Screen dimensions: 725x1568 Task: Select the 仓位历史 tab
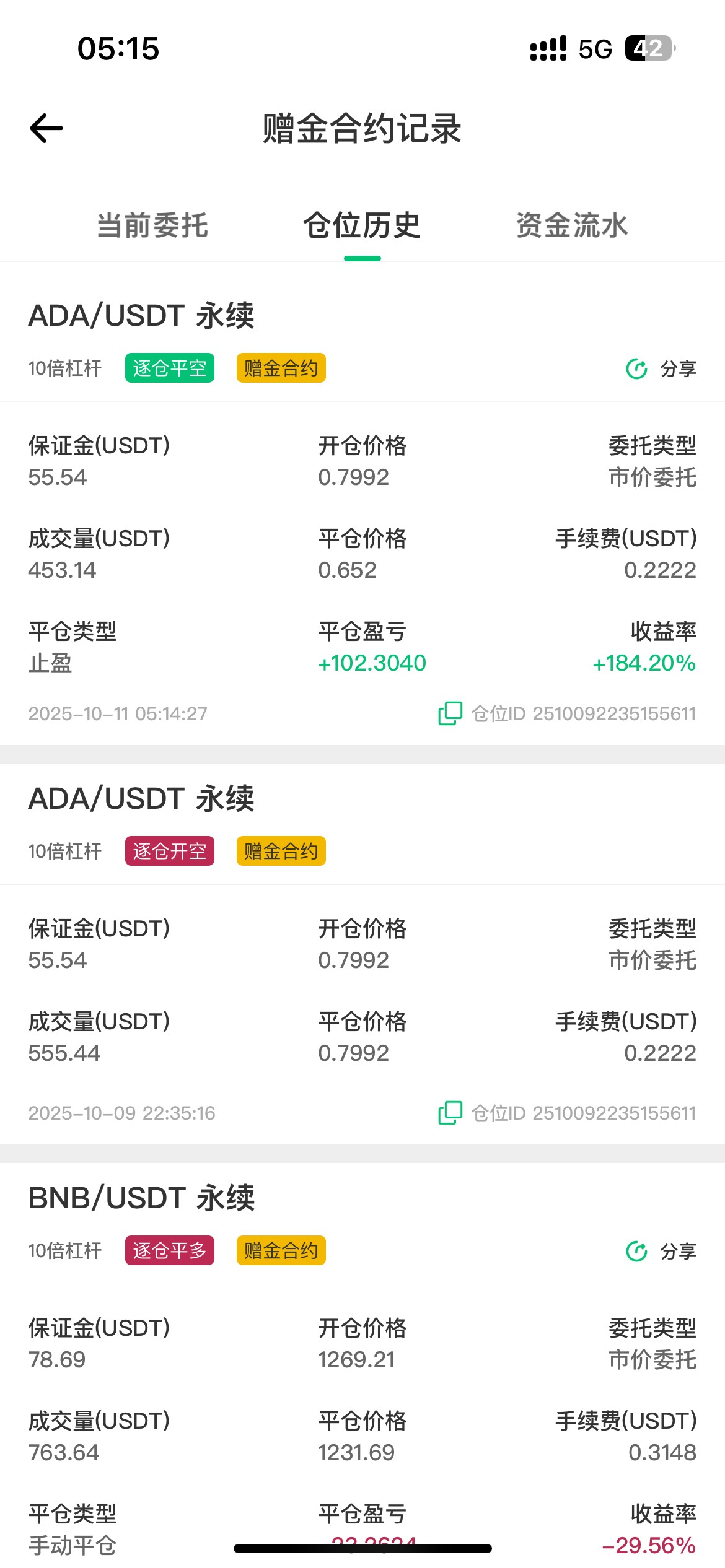(x=362, y=225)
